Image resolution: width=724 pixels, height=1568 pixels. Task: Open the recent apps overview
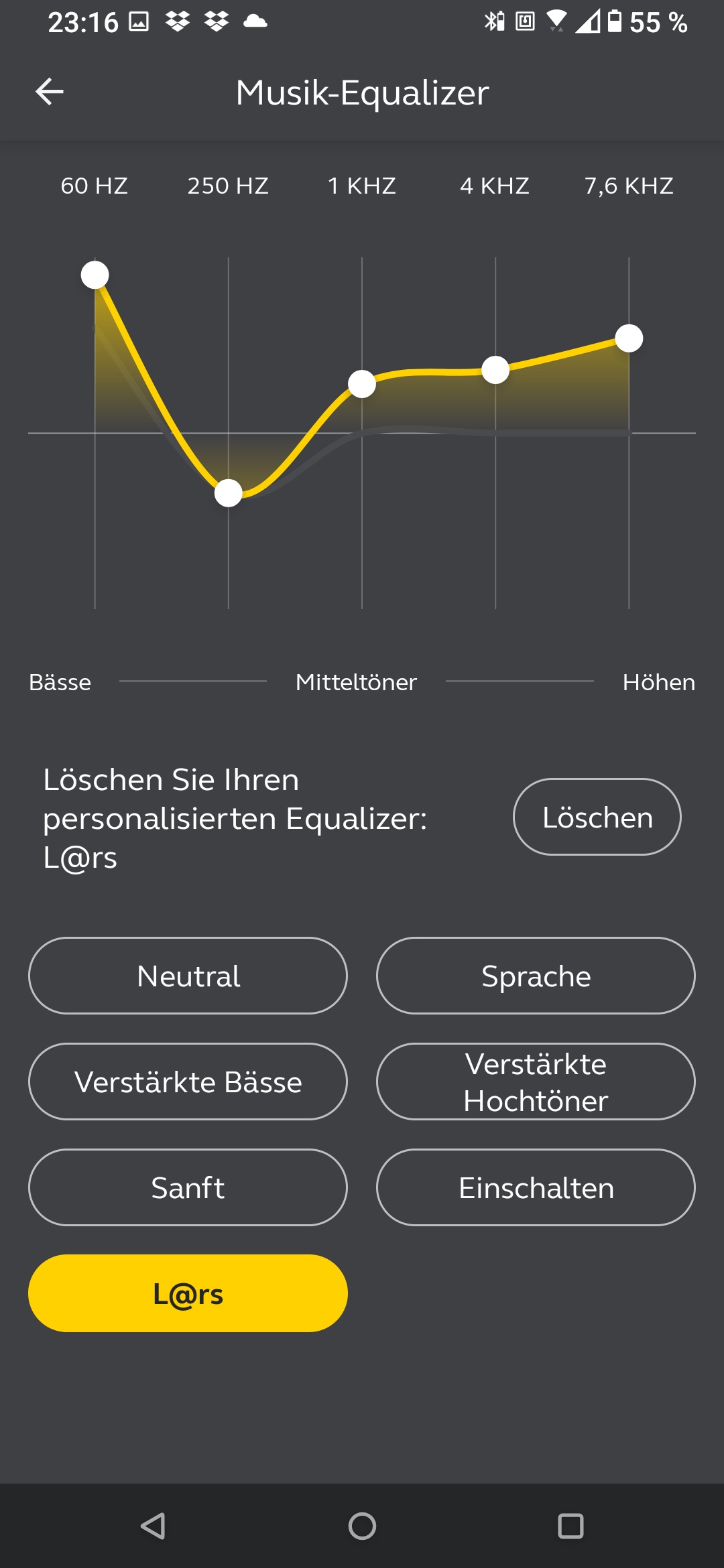(x=570, y=1526)
